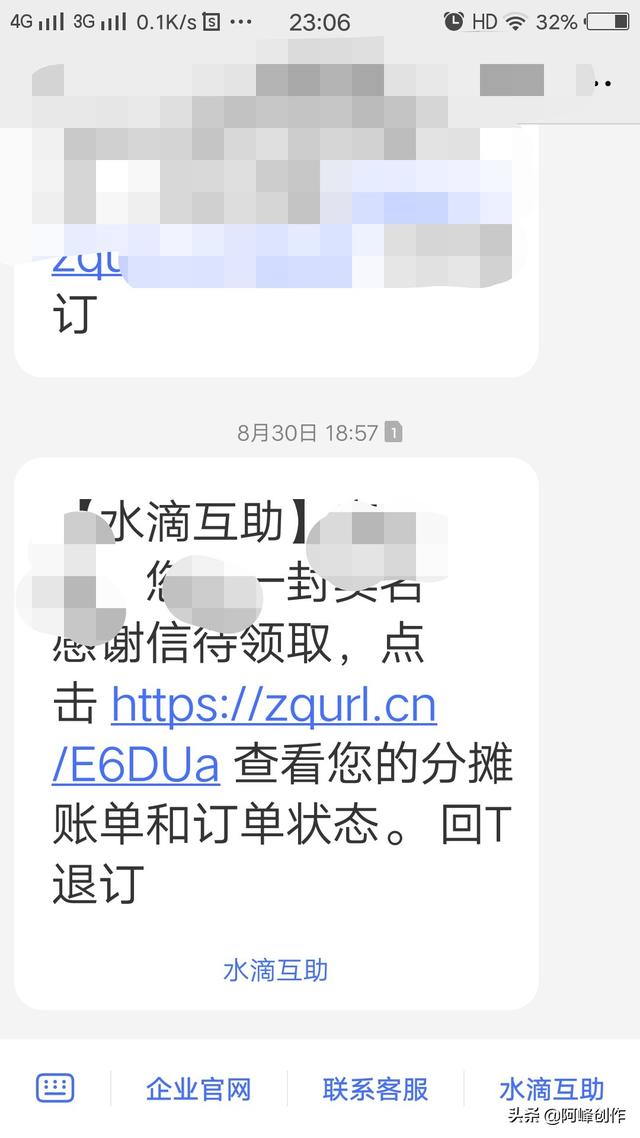Open the 水滴互助 bottom menu item
This screenshot has width=640, height=1138.
pos(552,1089)
